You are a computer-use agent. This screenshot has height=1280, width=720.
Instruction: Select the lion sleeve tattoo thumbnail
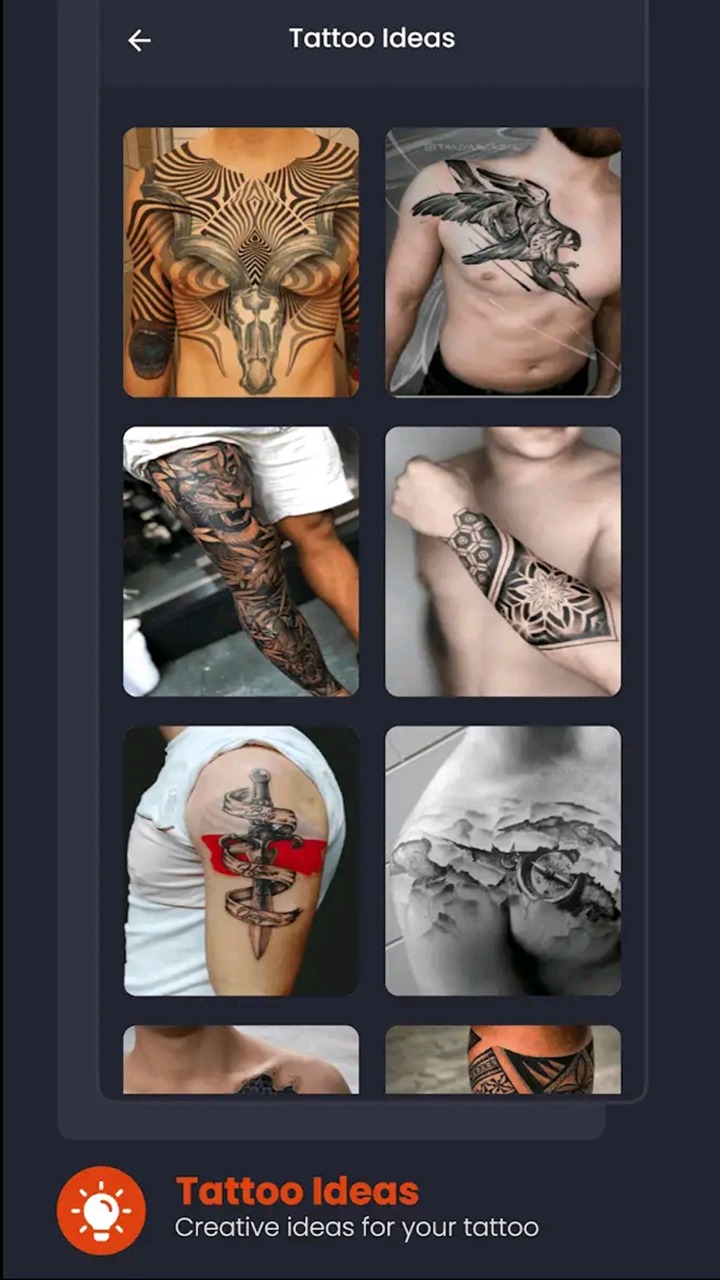coord(240,561)
